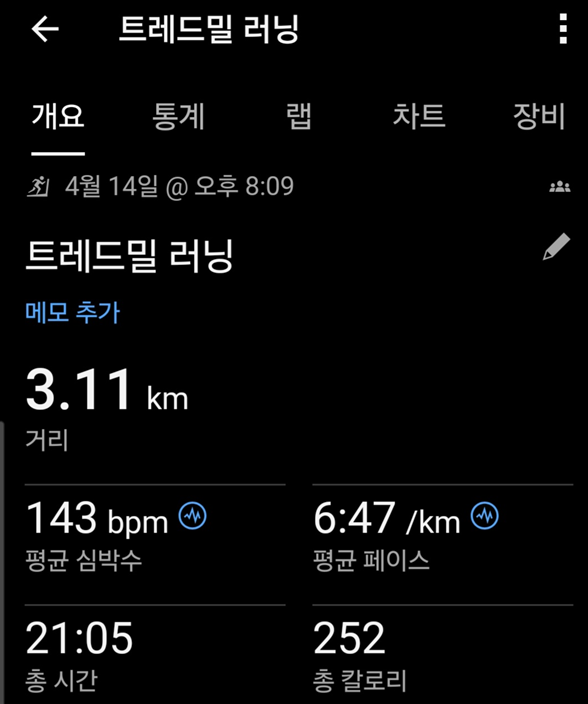Switch to the 장비 tab
588x704 pixels.
point(539,116)
